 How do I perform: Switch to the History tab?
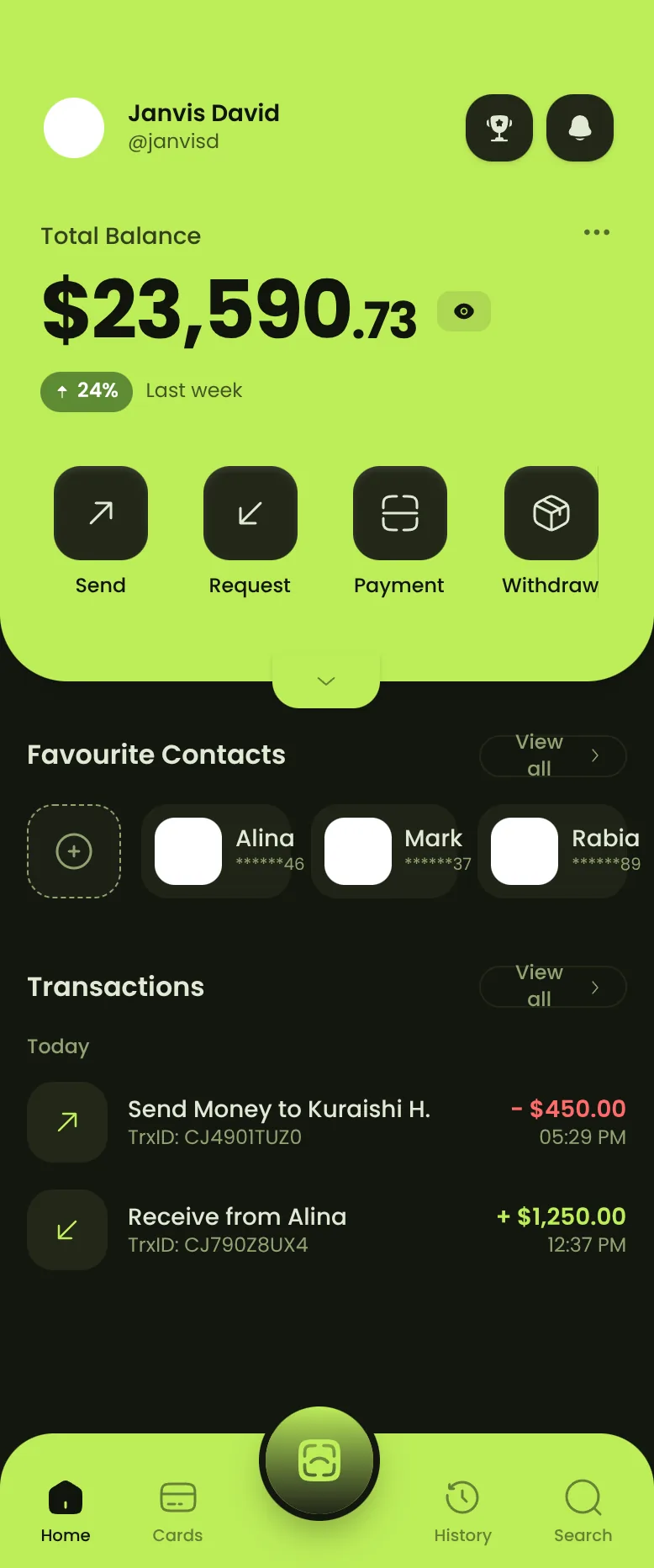coord(462,1512)
